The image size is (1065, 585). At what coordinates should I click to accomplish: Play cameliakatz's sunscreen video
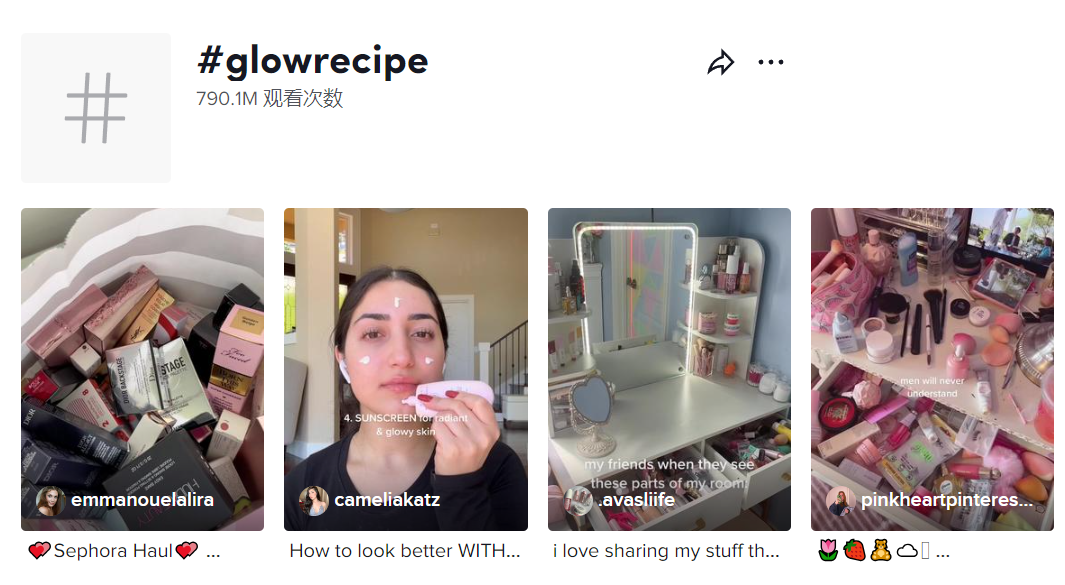405,368
